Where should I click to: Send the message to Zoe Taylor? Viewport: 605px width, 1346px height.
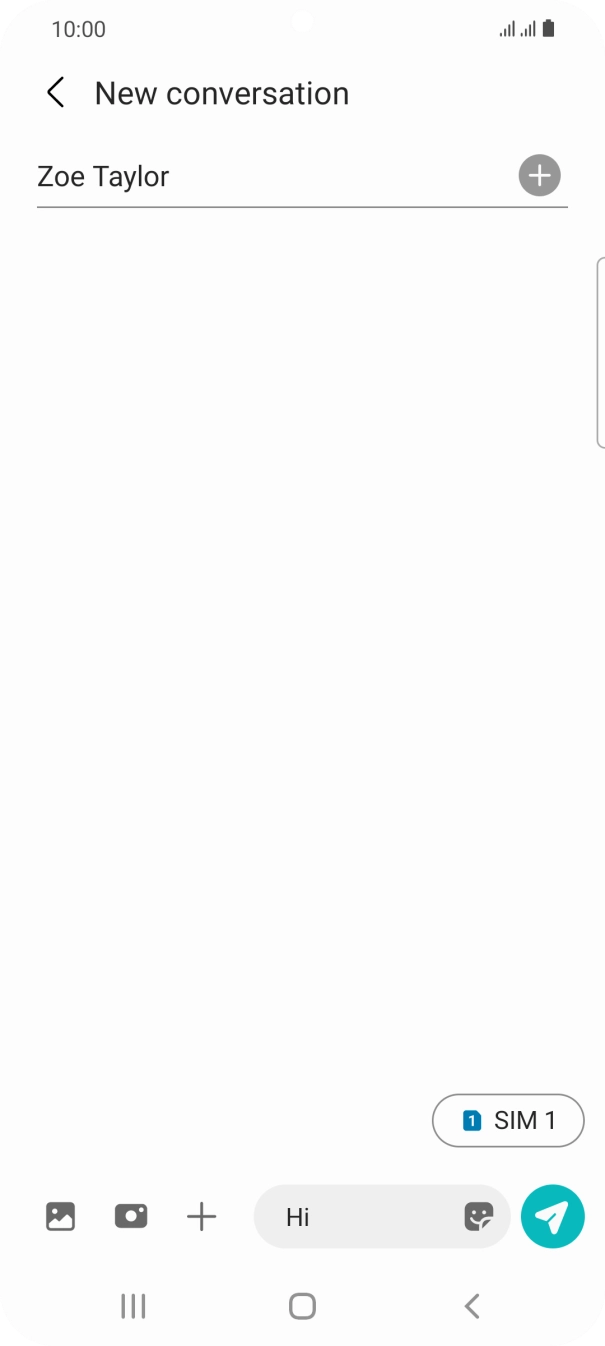tap(552, 1216)
